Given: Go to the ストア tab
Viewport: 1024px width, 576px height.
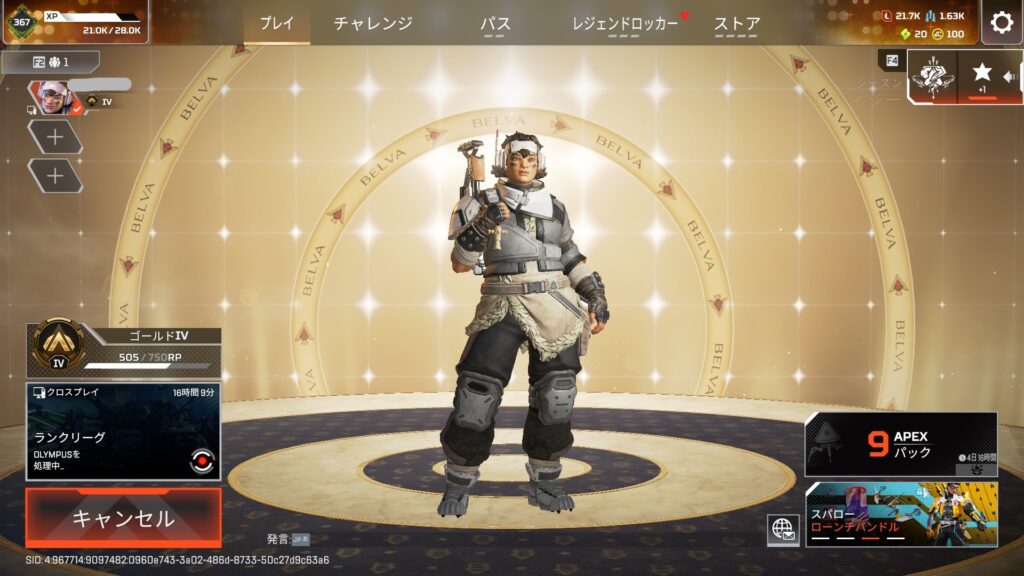Looking at the screenshot, I should (737, 23).
